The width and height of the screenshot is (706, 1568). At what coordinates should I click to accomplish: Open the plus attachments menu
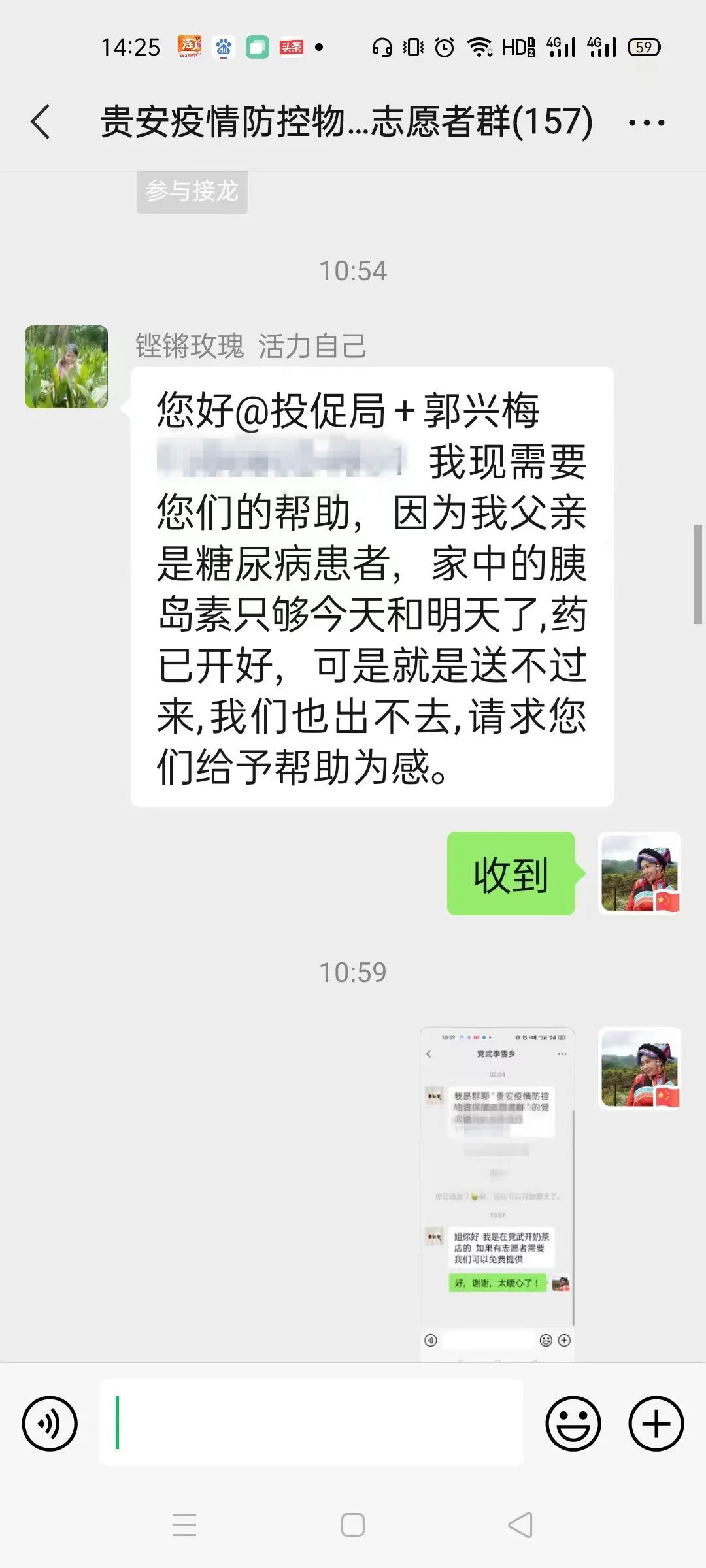click(x=656, y=1424)
